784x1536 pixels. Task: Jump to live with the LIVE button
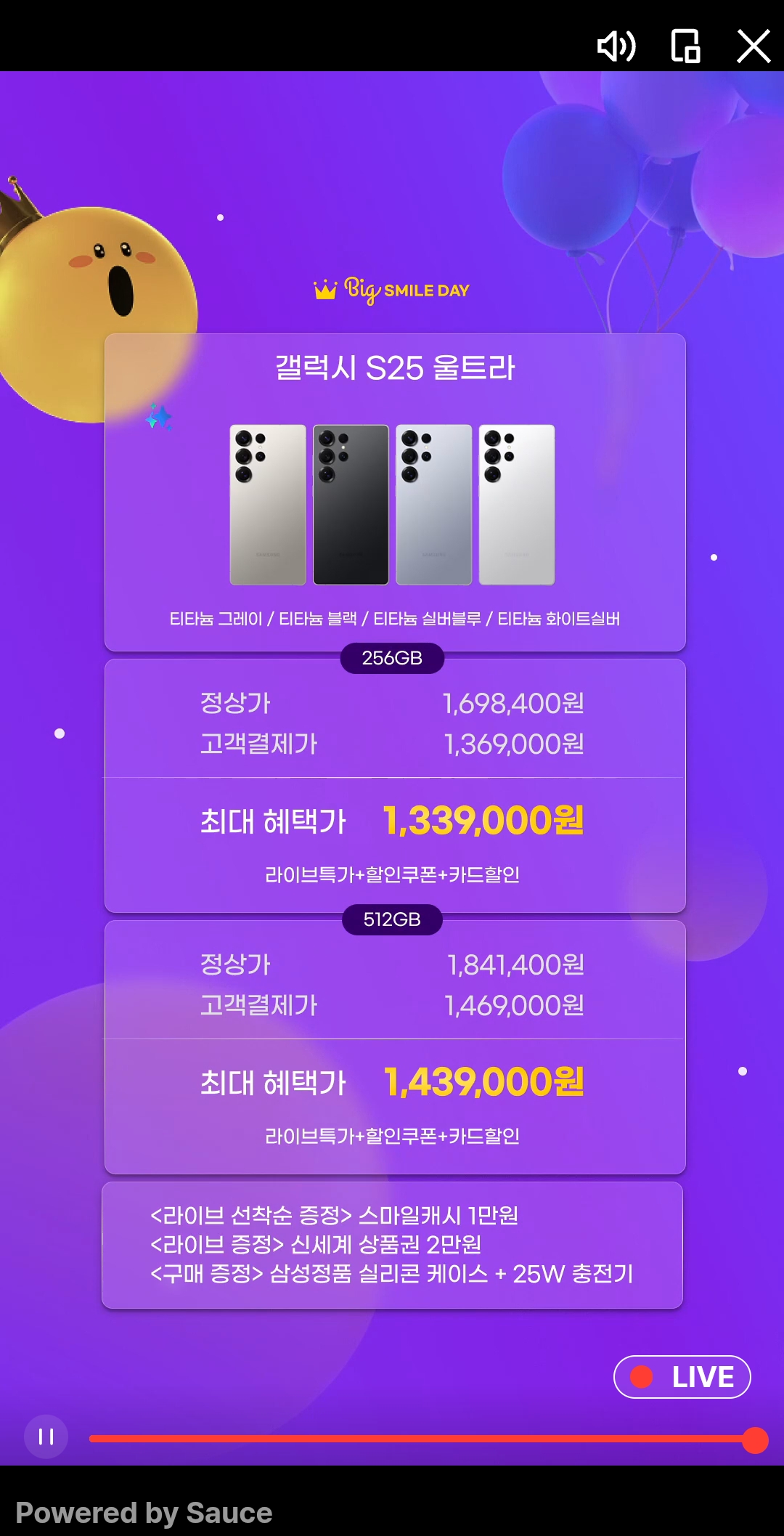682,1377
